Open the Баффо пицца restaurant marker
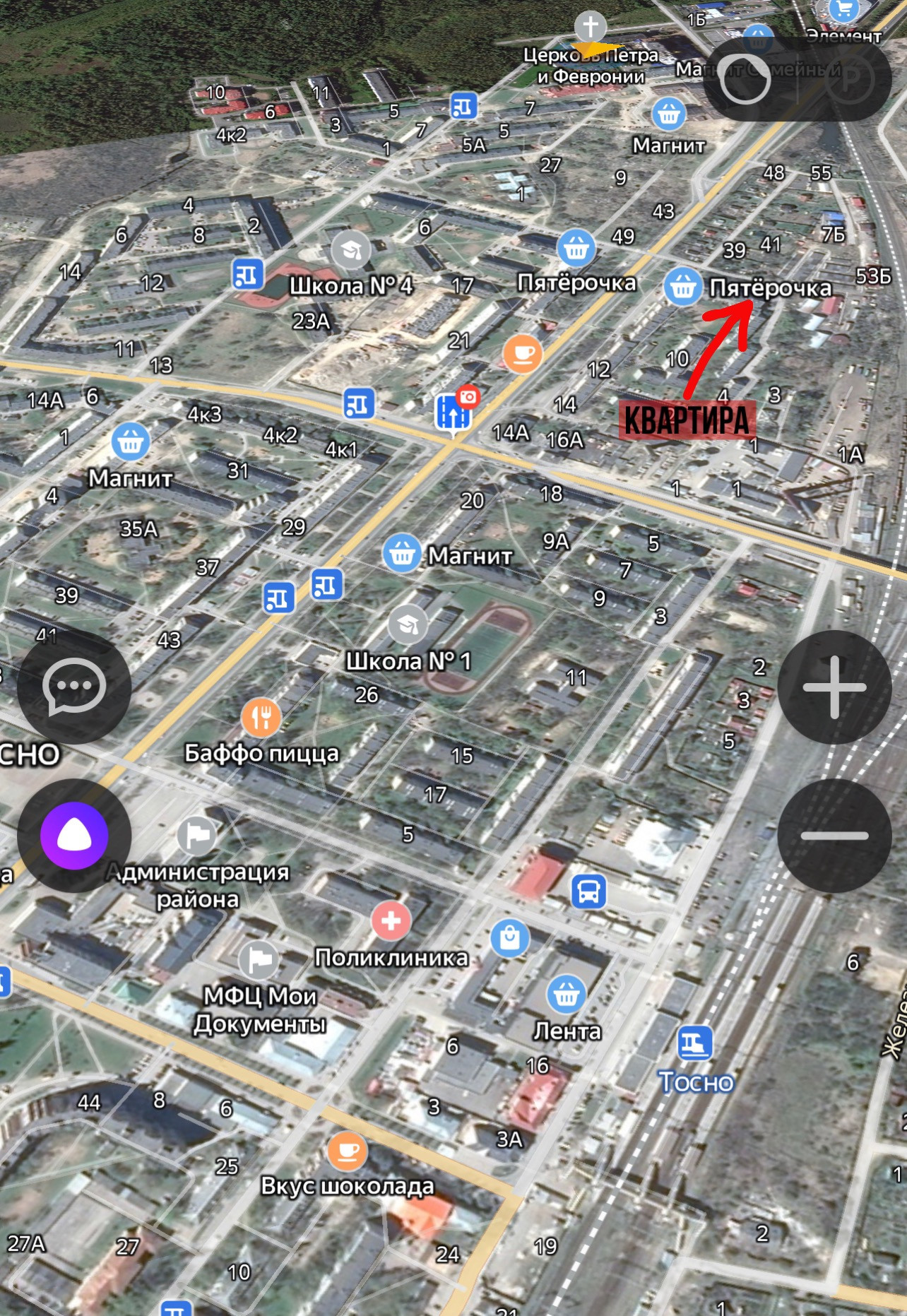The width and height of the screenshot is (907, 1316). pos(261,718)
